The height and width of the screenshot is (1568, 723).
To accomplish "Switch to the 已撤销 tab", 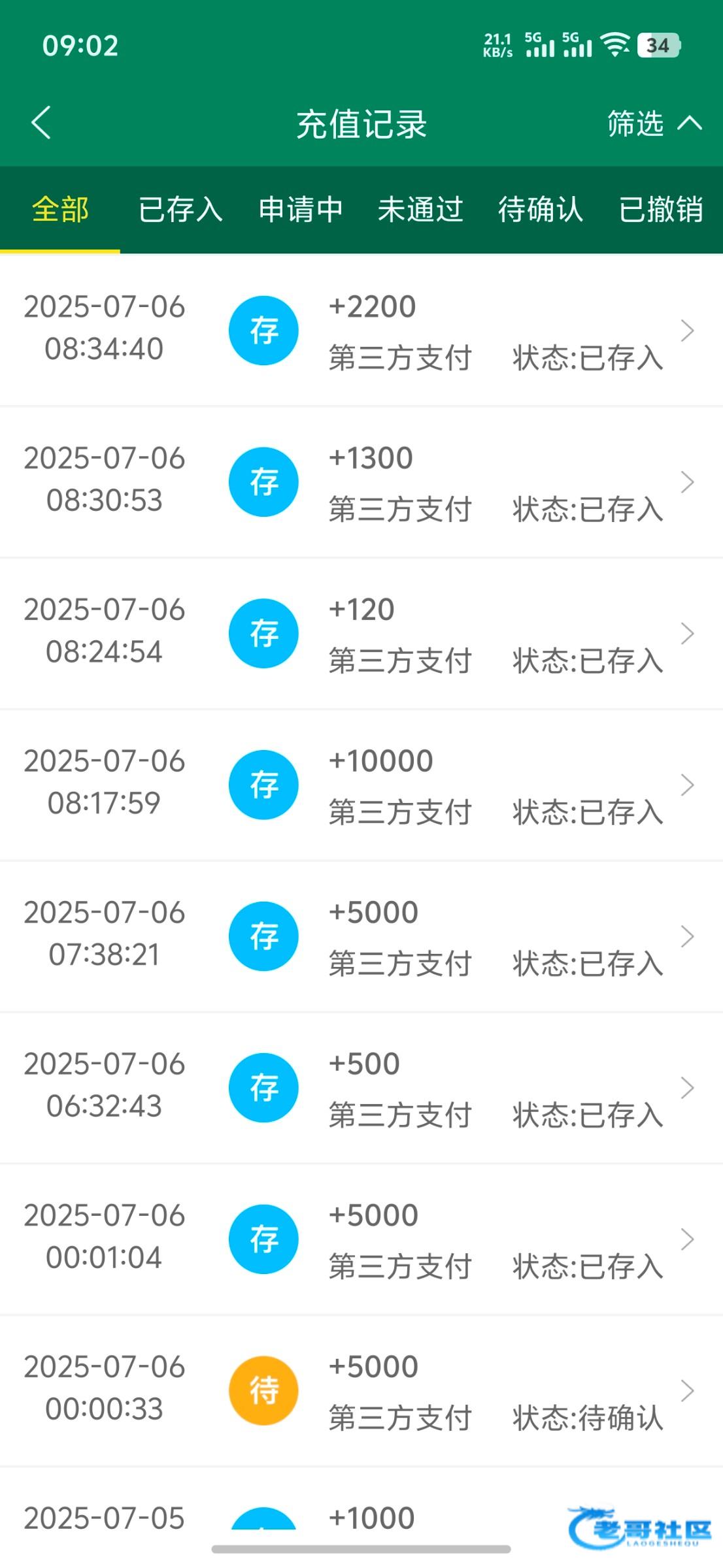I will click(661, 210).
